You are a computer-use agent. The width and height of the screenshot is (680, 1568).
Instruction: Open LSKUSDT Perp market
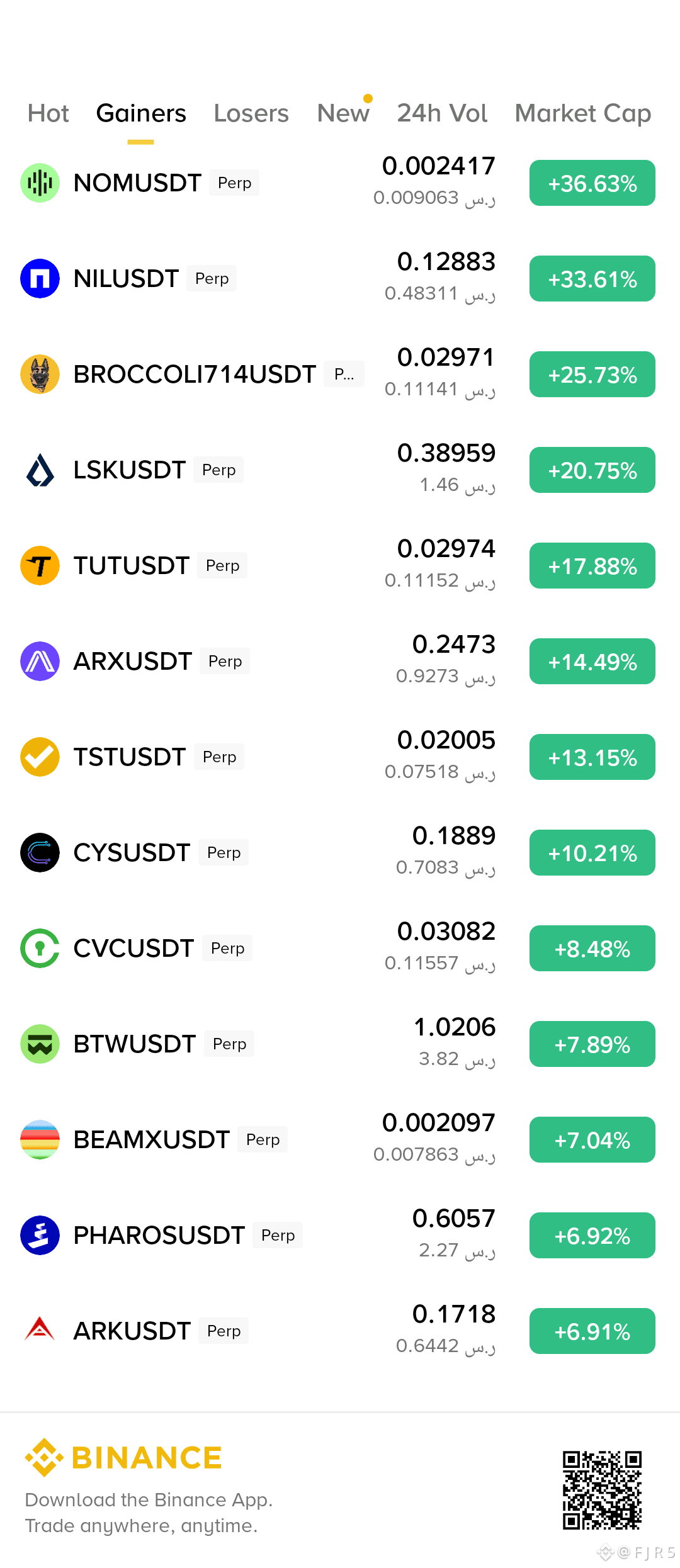tap(340, 470)
